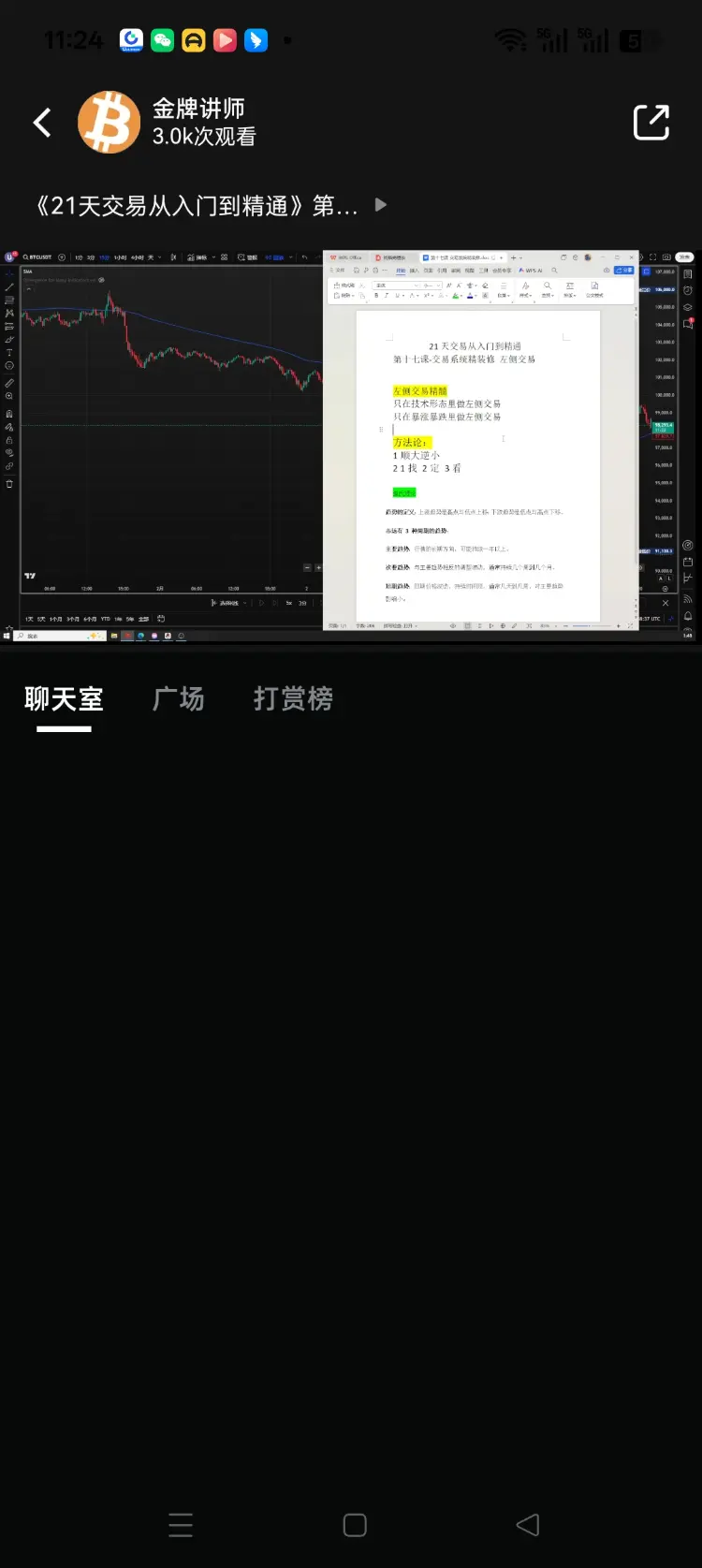Toggle bold formatting in WPS
This screenshot has height=1568, width=702.
click(376, 295)
